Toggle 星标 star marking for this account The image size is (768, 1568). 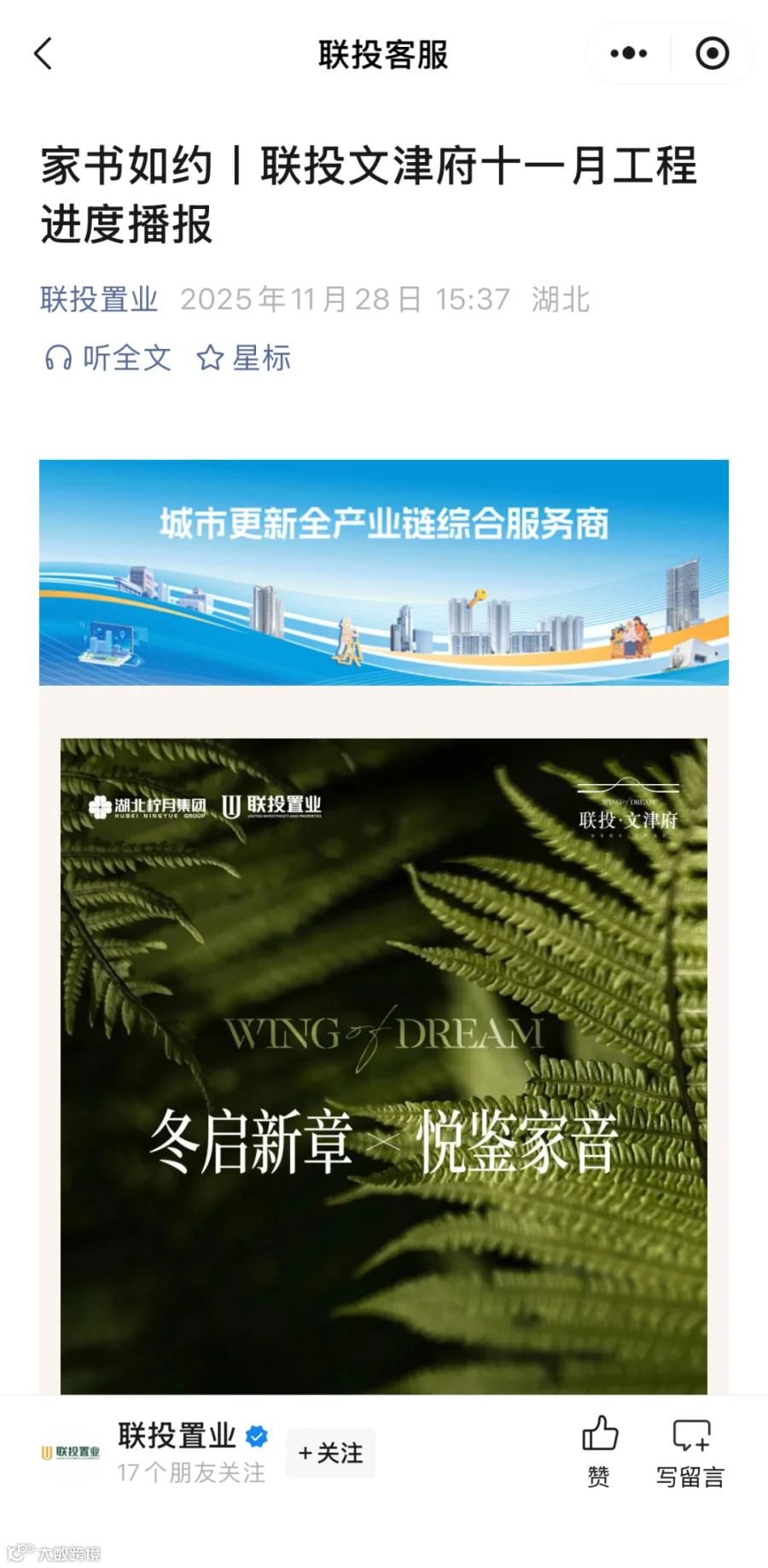(259, 358)
